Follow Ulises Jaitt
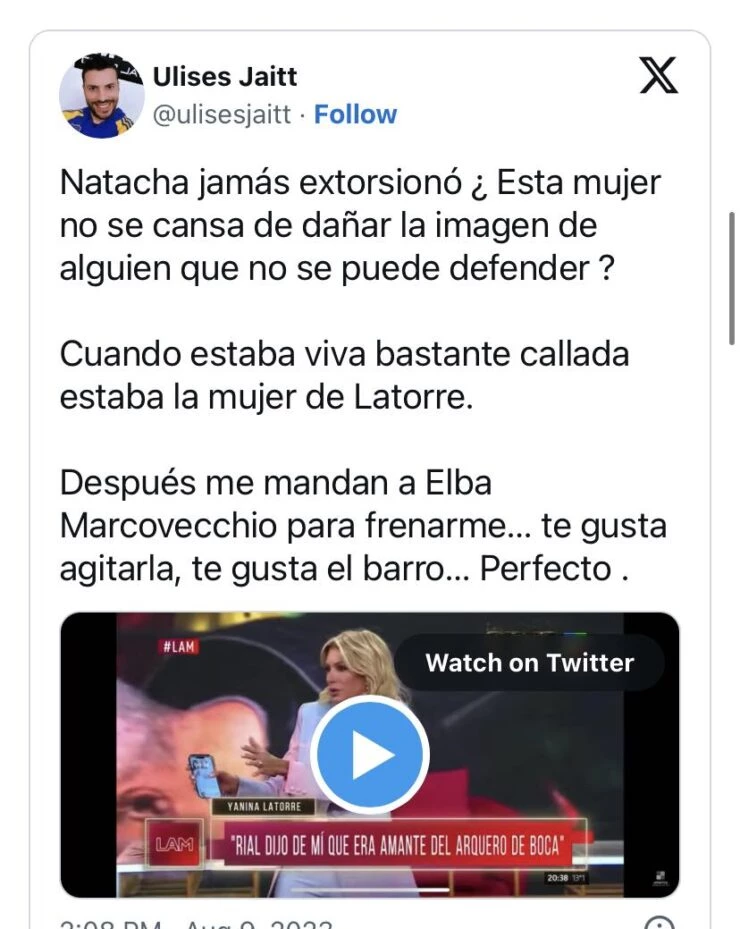The width and height of the screenshot is (740, 929). [355, 115]
